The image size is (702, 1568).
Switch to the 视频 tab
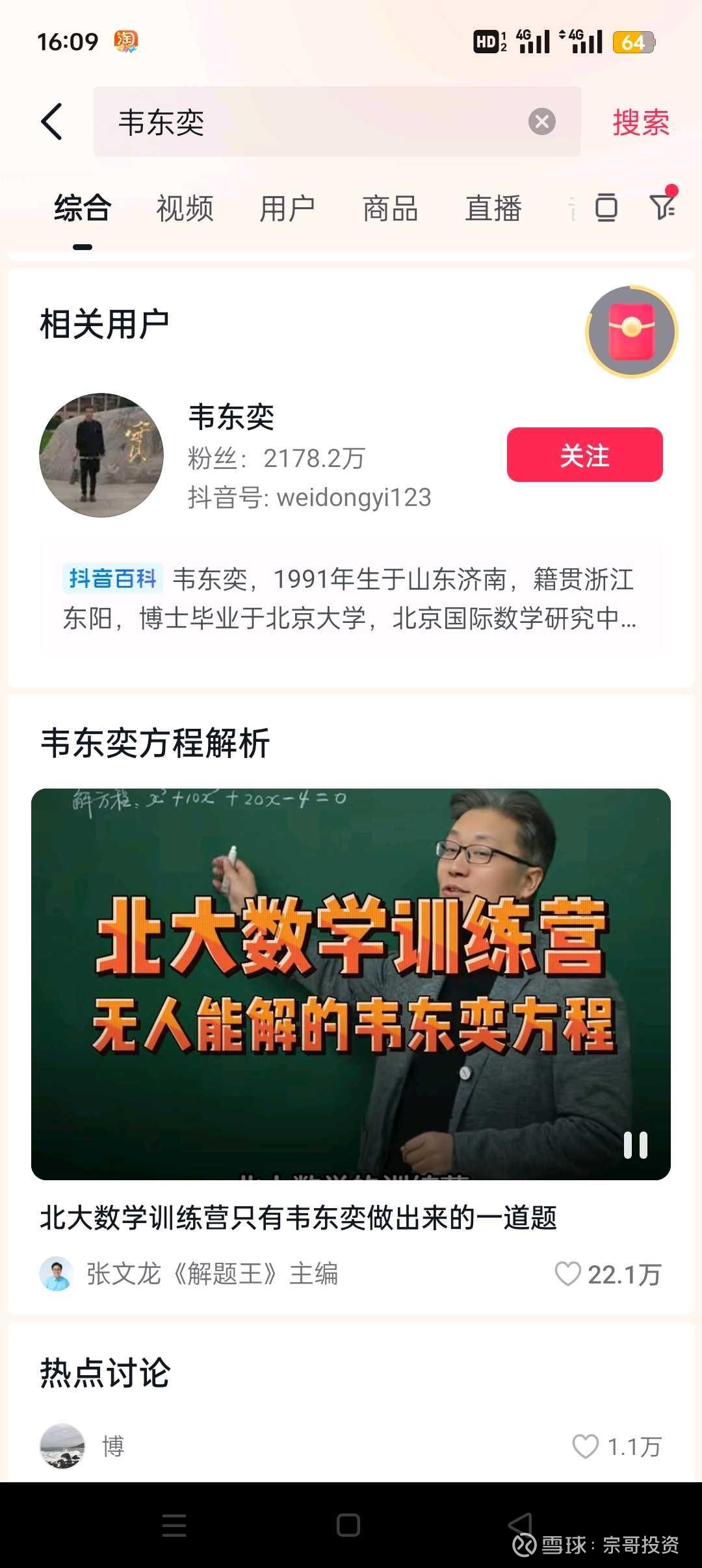pos(185,209)
